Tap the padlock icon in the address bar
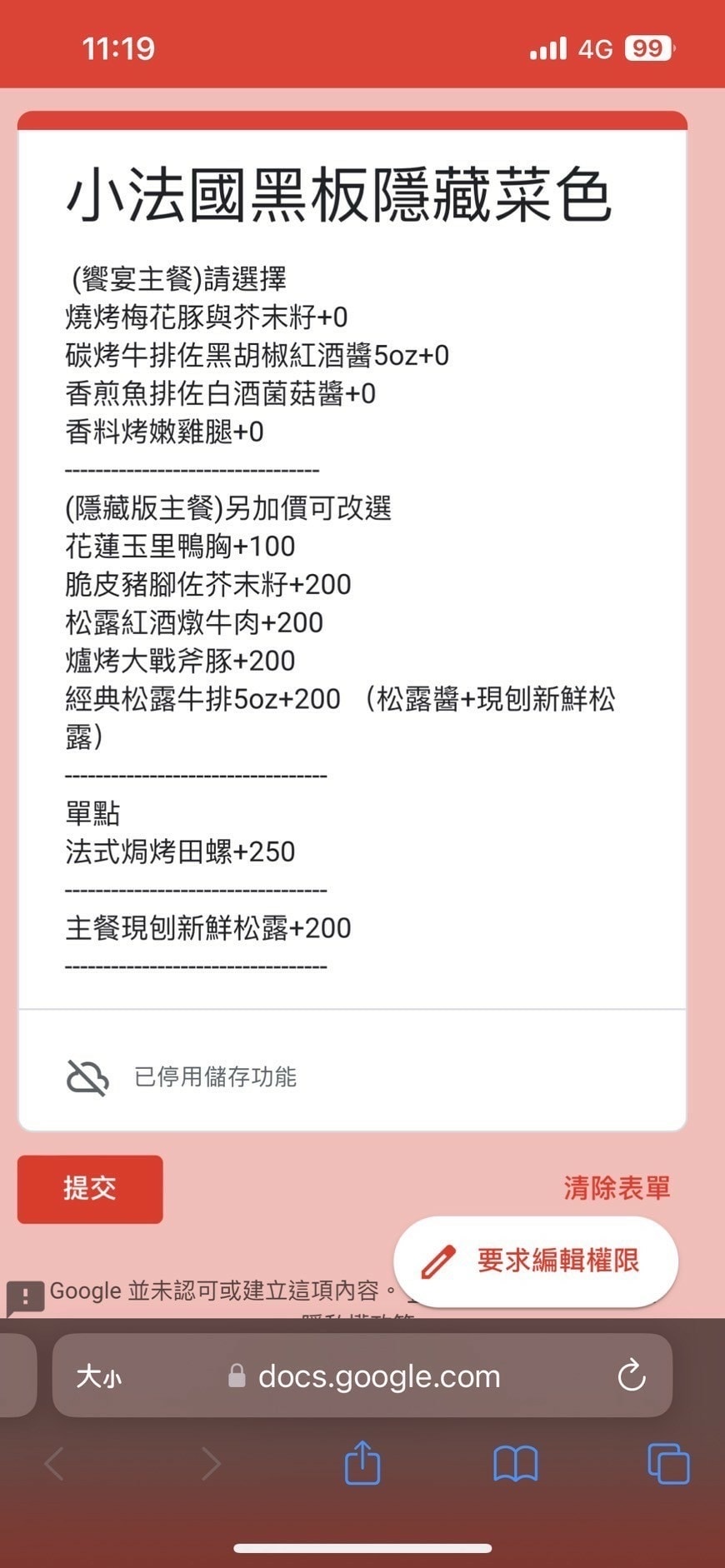The height and width of the screenshot is (1568, 725). [x=236, y=1376]
